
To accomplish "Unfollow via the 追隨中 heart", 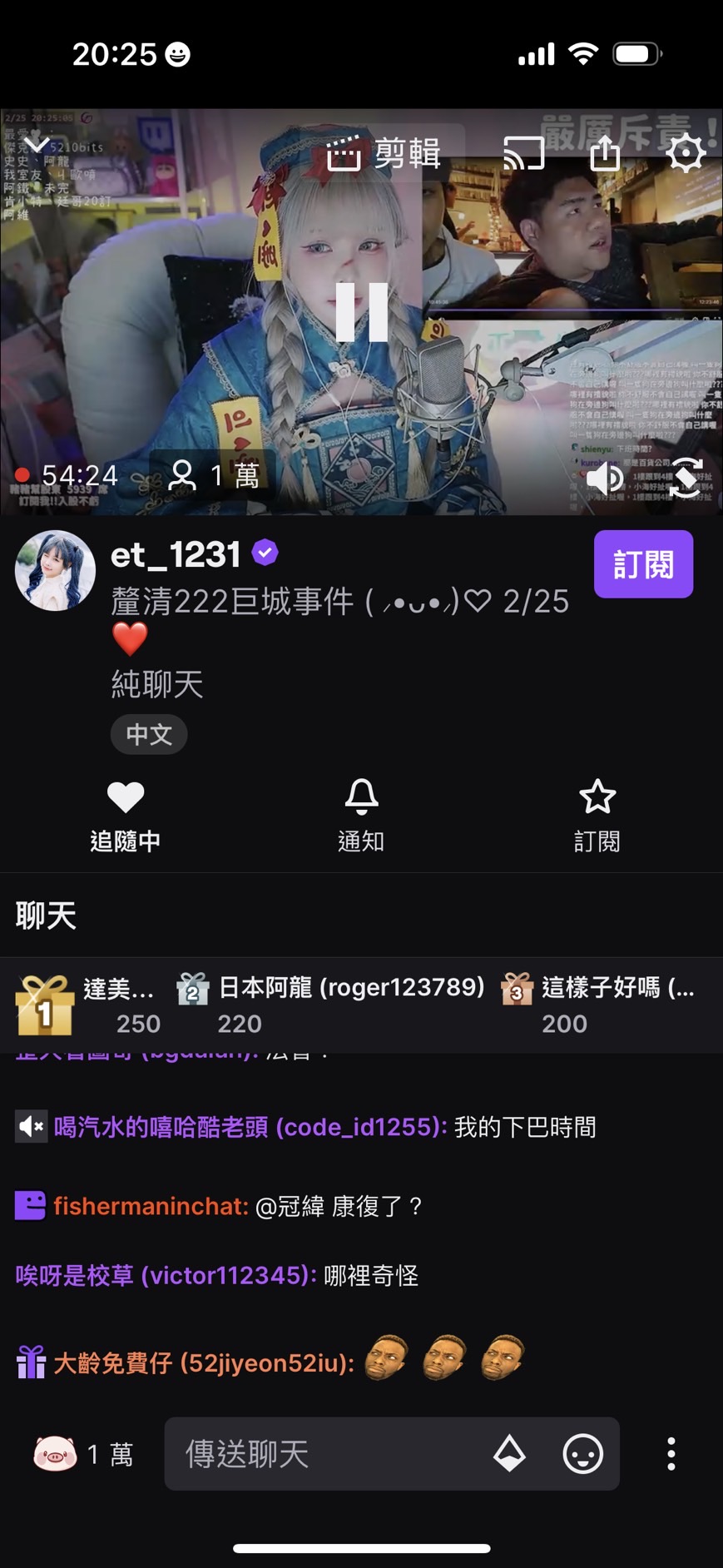I will 126,816.
